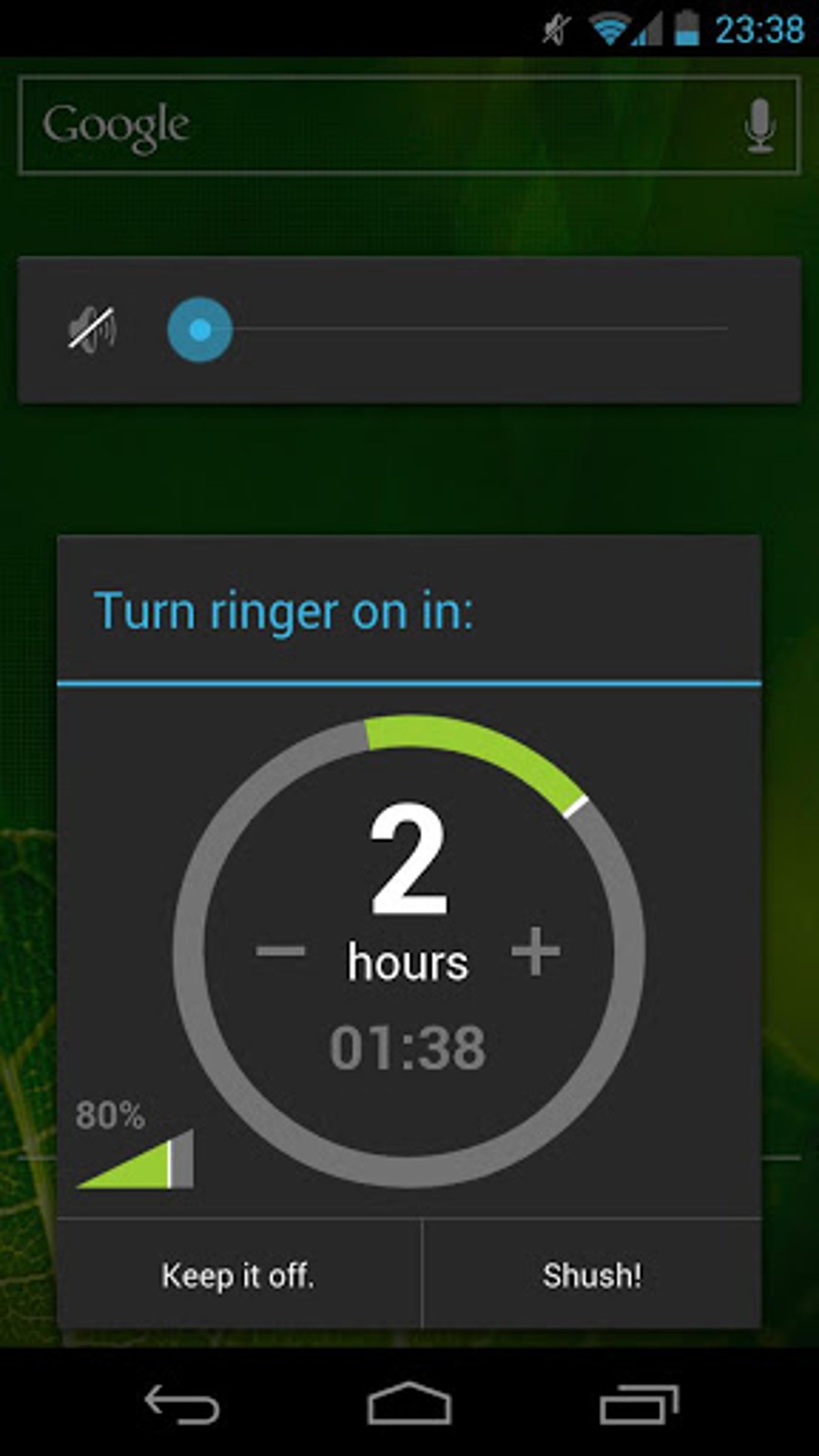Go back with the navigation bar

point(181,1403)
